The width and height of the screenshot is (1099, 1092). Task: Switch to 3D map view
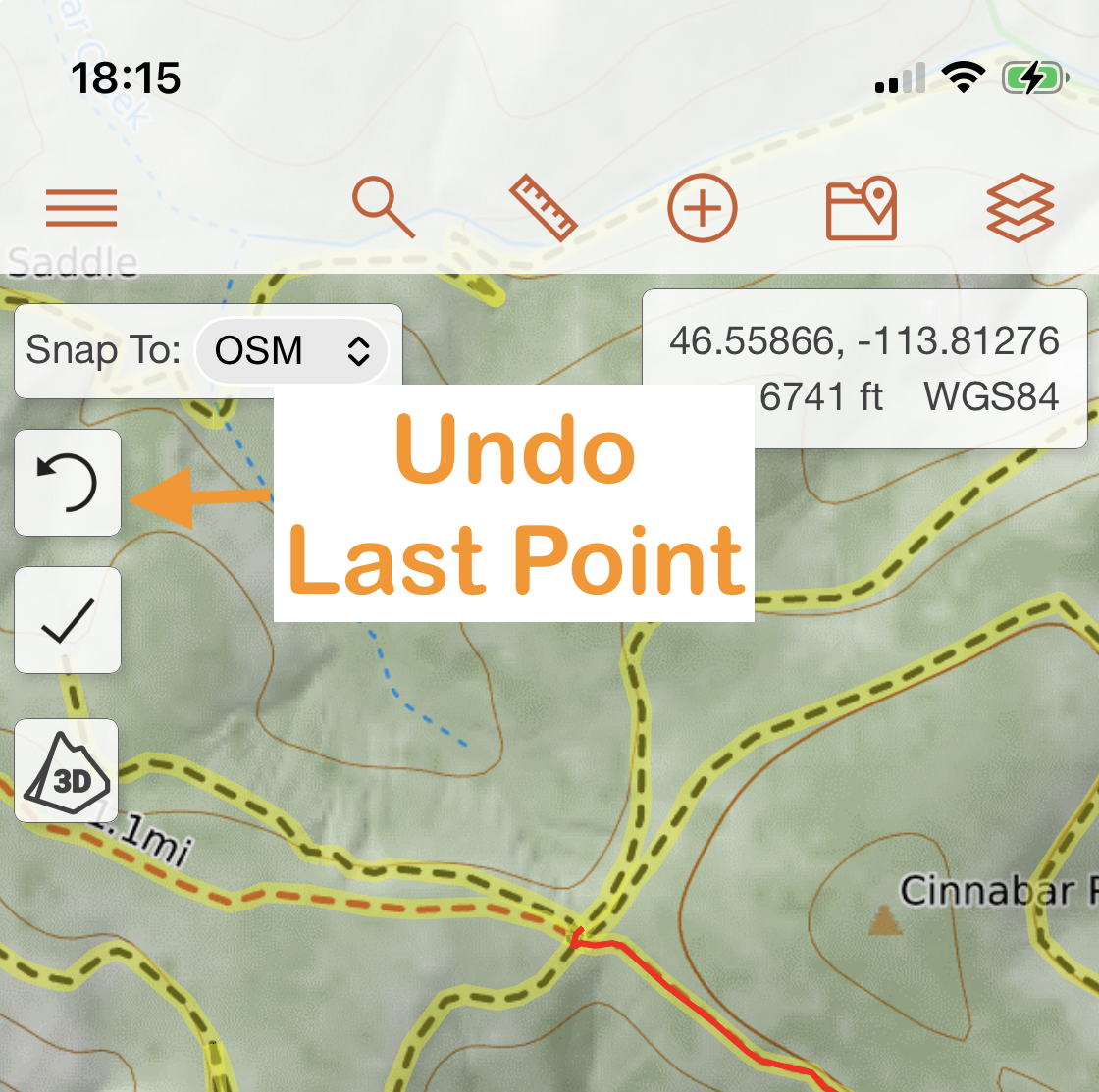68,771
